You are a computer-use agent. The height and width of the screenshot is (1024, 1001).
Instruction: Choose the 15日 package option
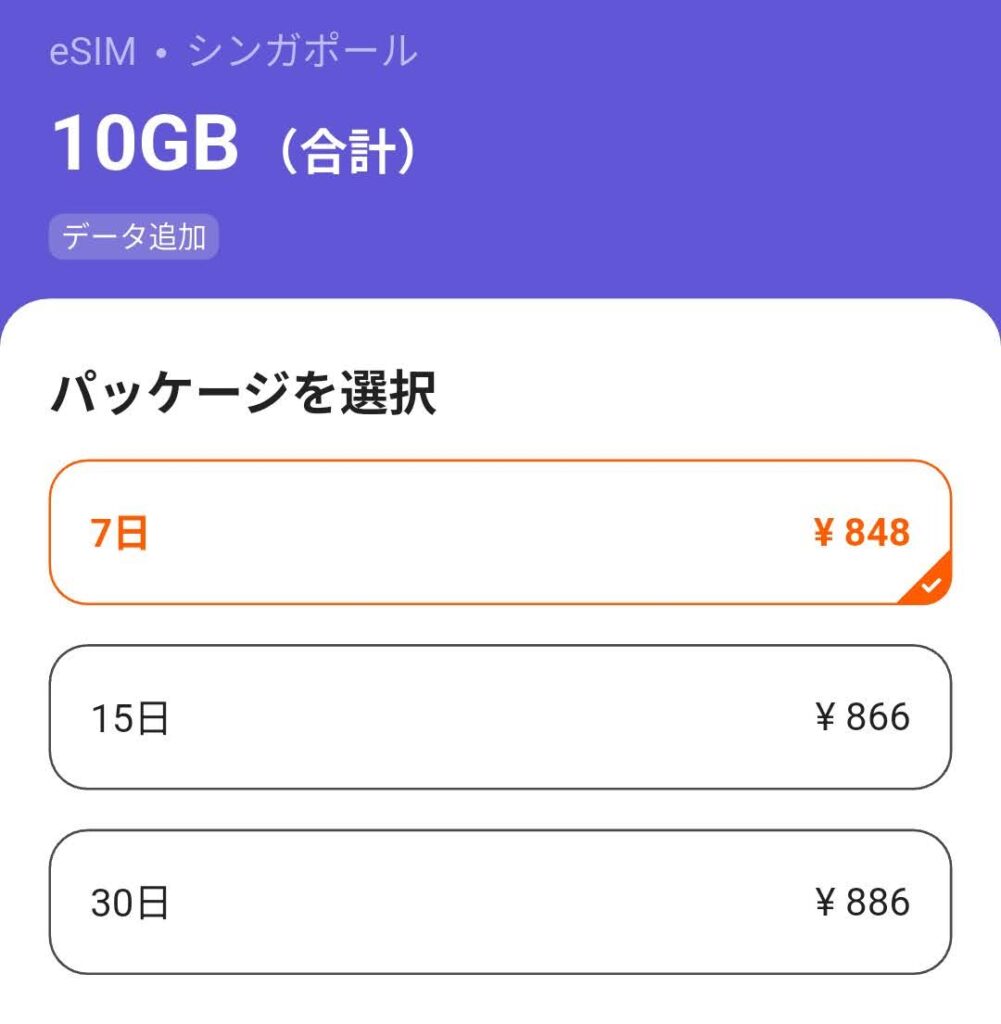(500, 717)
